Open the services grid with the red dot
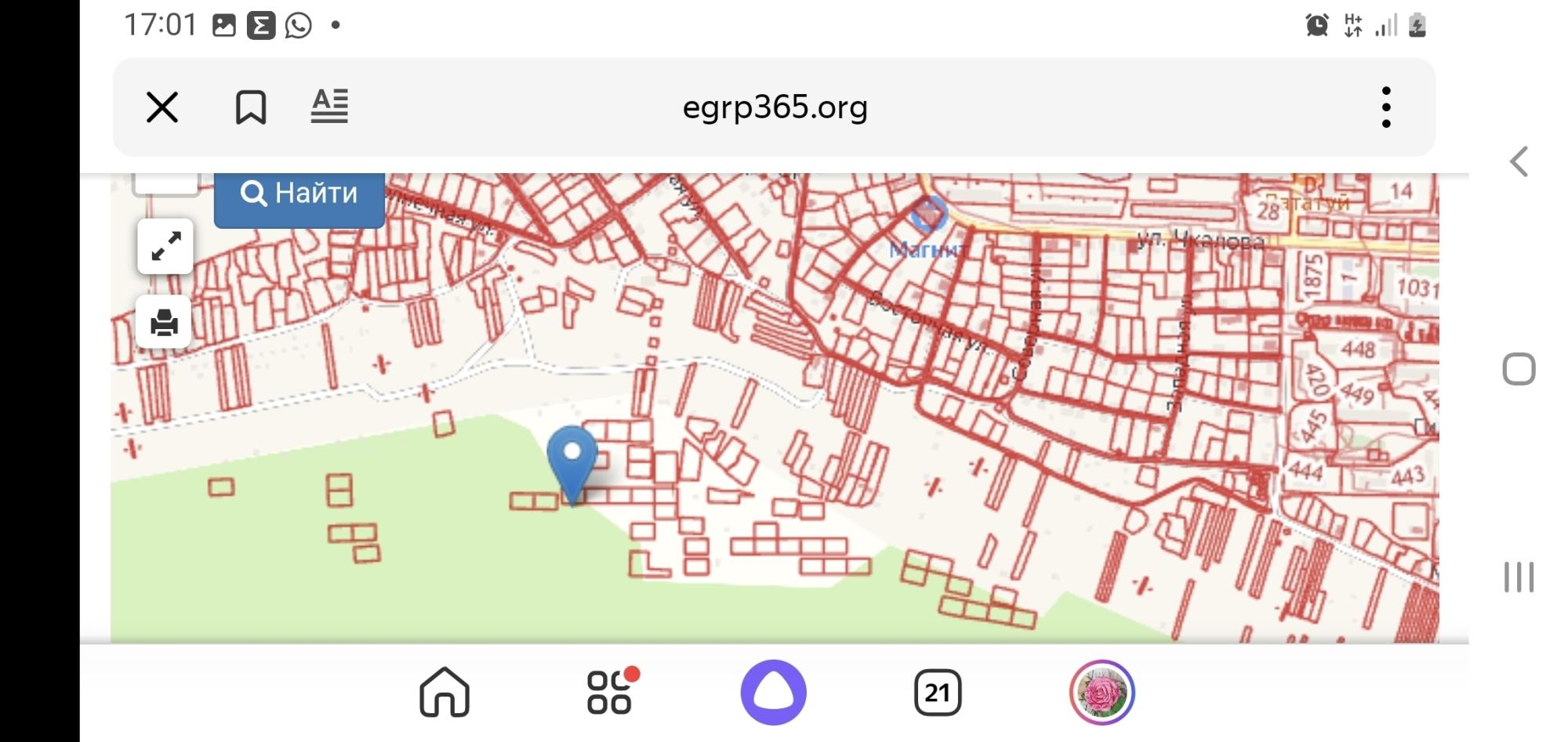The height and width of the screenshot is (742, 1568). click(x=610, y=692)
